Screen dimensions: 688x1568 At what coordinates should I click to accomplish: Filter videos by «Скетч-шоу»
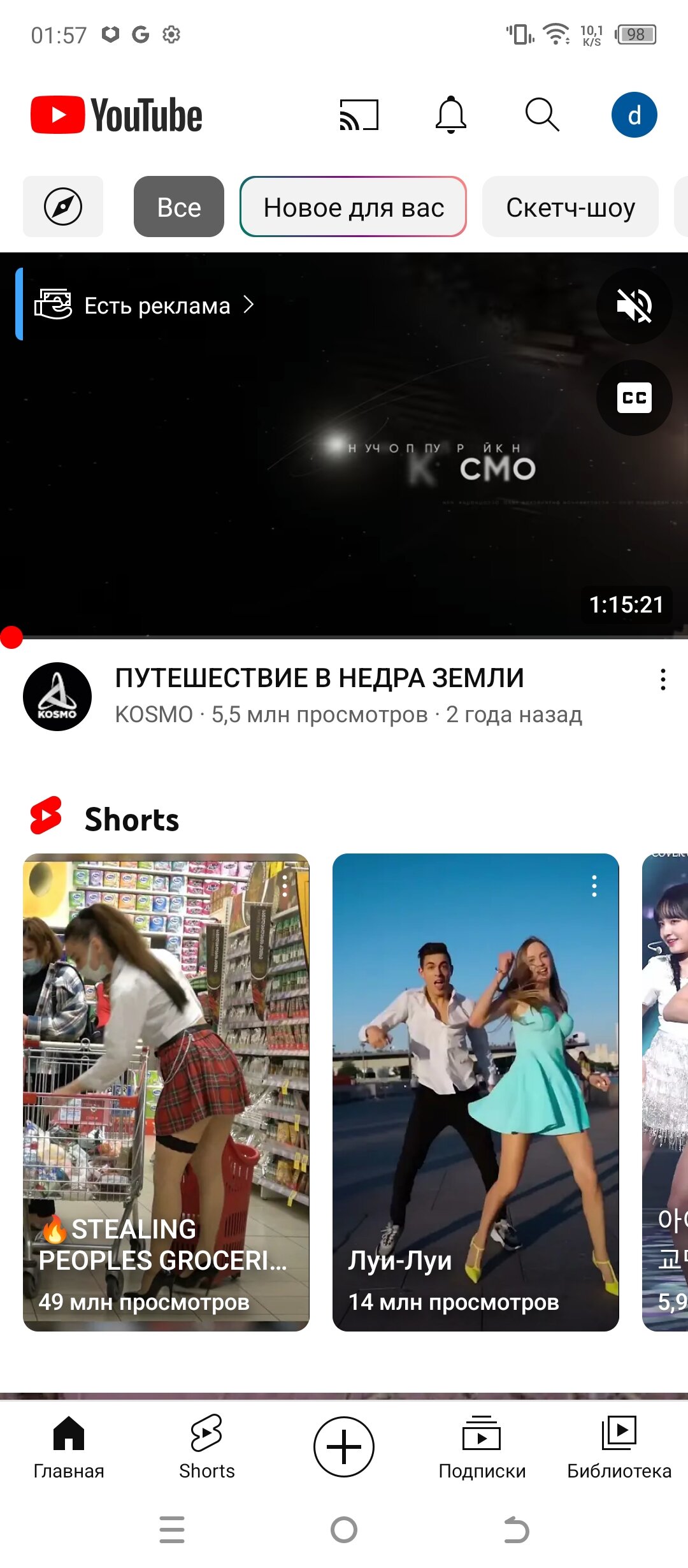[x=570, y=207]
